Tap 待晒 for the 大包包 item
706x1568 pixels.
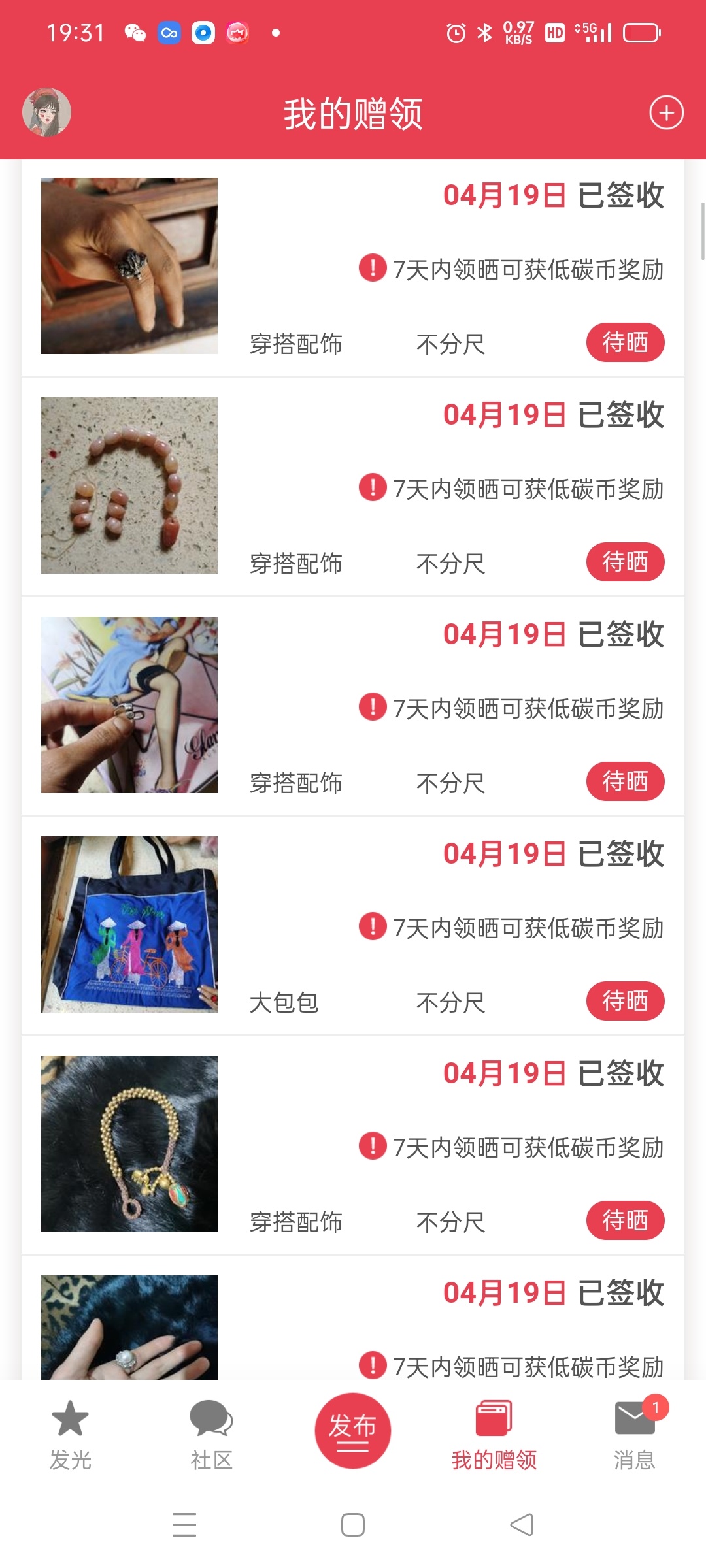click(625, 1001)
